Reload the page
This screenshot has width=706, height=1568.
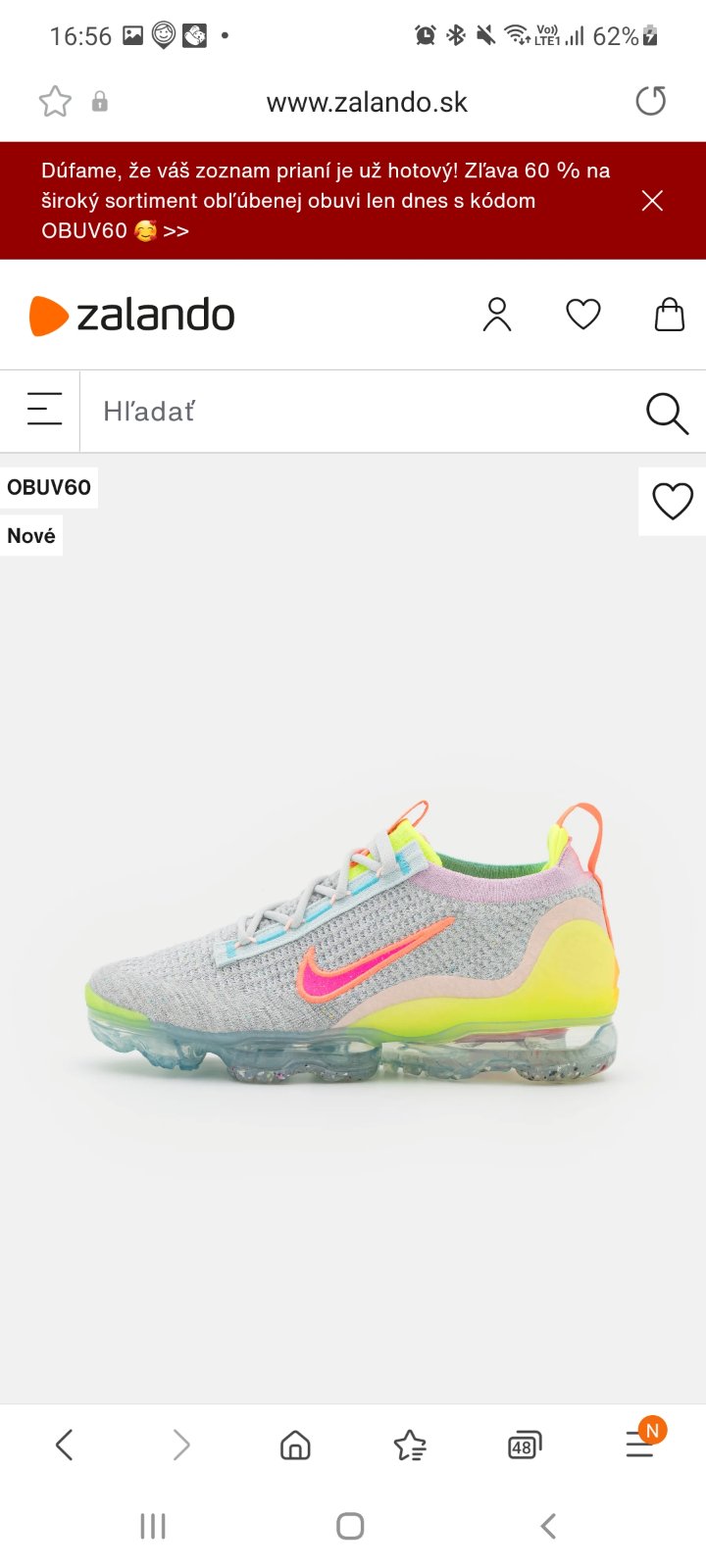(x=650, y=101)
